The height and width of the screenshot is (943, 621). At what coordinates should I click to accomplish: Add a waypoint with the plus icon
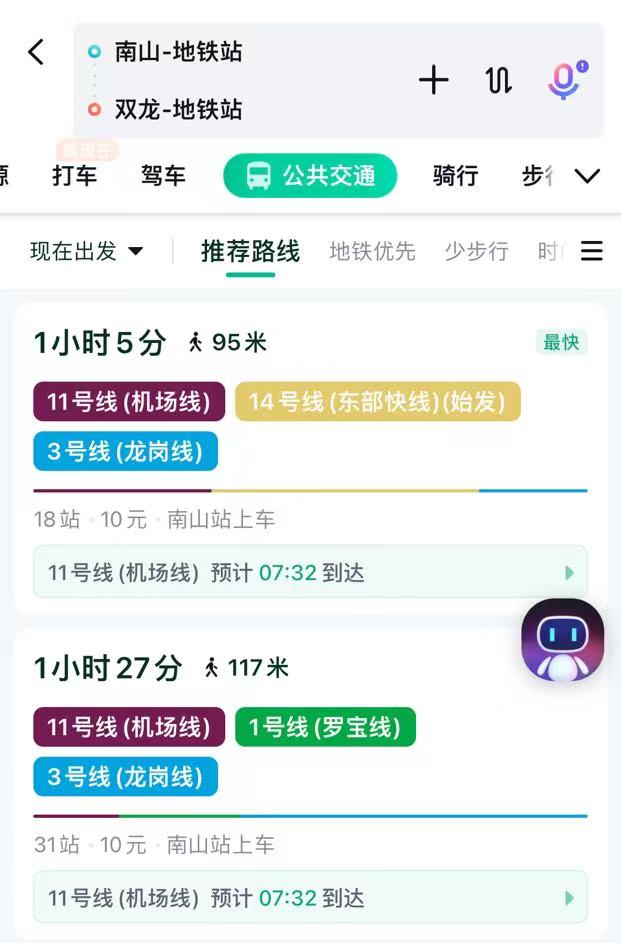click(433, 80)
